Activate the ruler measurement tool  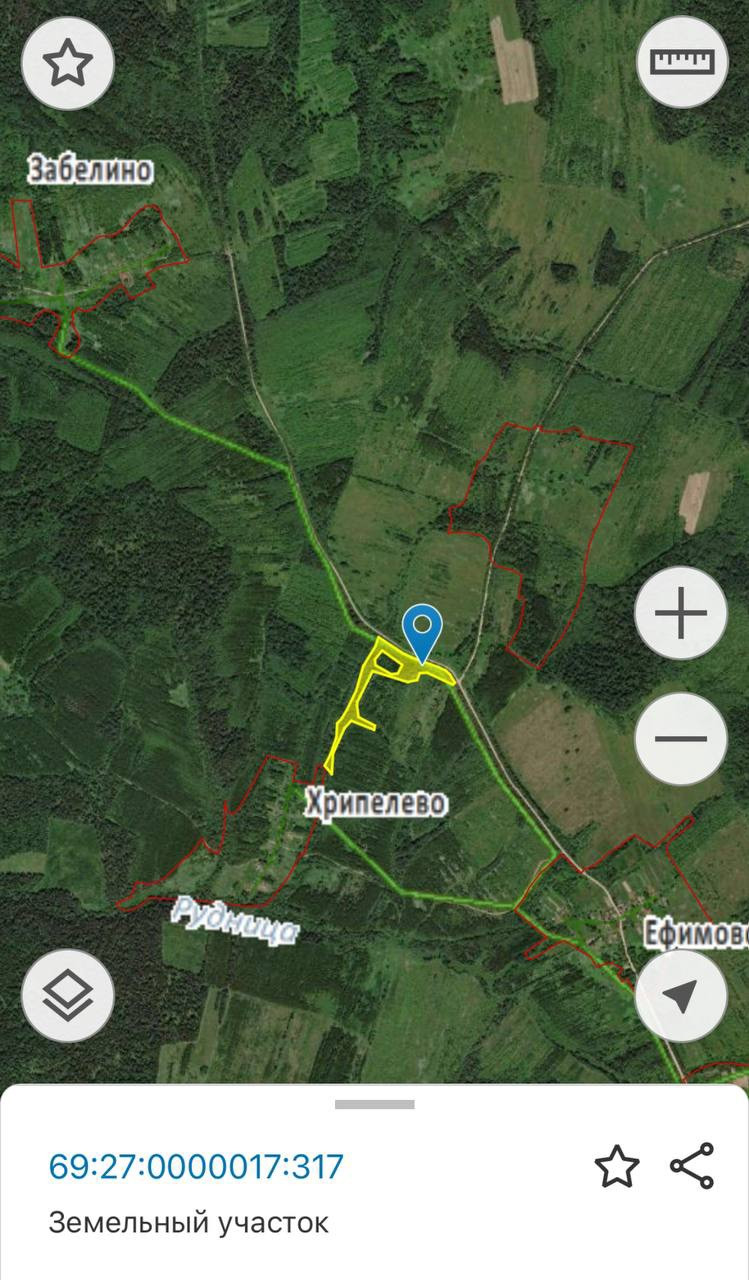[682, 62]
